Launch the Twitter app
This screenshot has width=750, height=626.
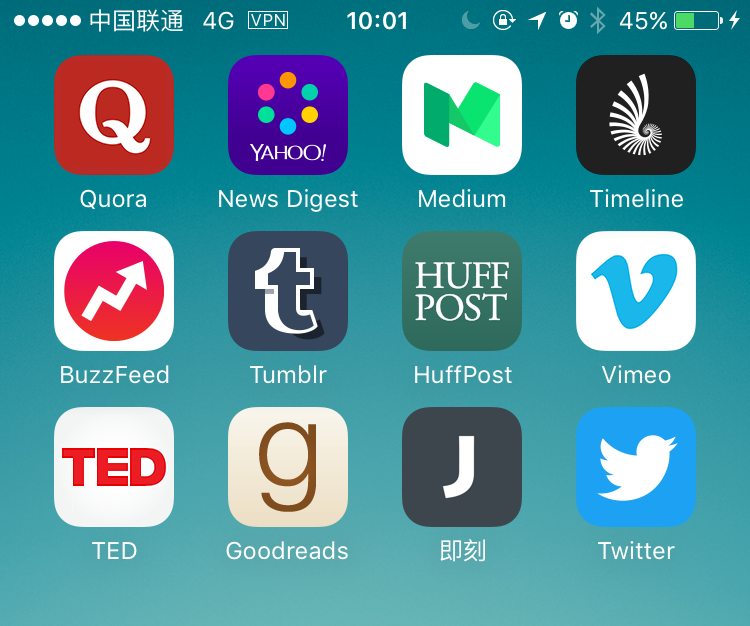[x=636, y=467]
